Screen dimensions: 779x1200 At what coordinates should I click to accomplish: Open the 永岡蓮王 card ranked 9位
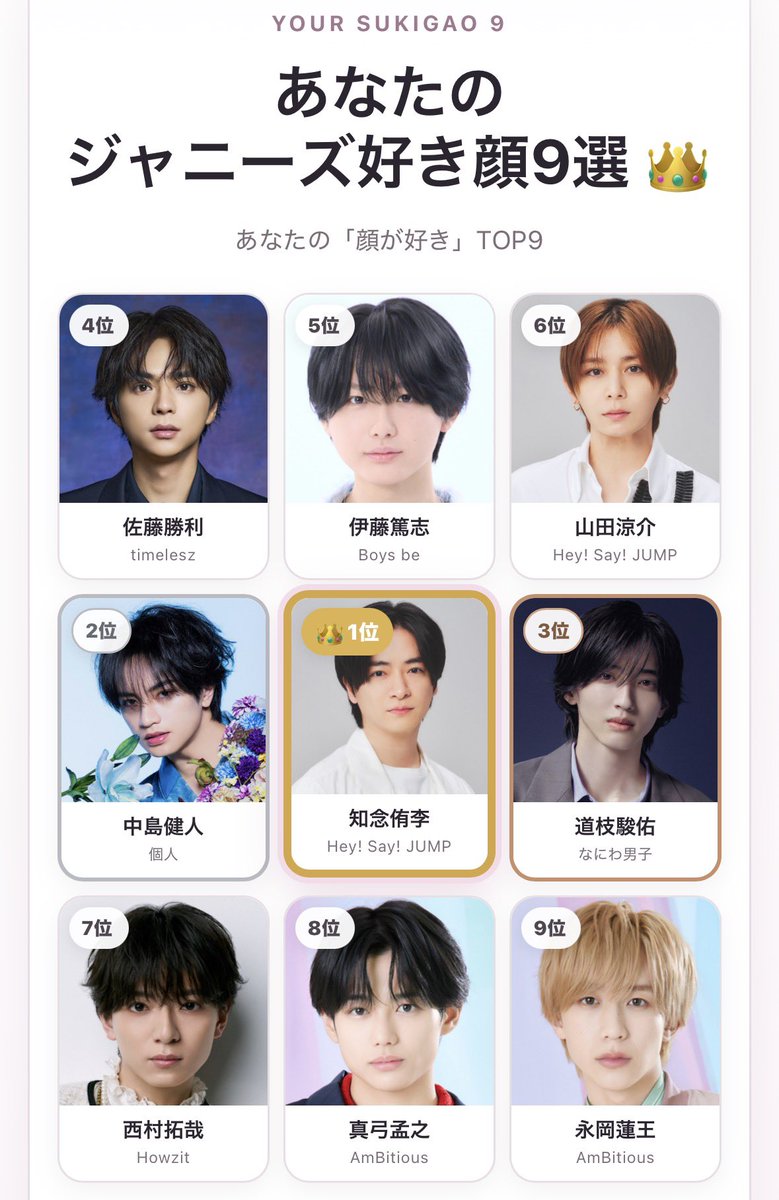click(x=615, y=1038)
